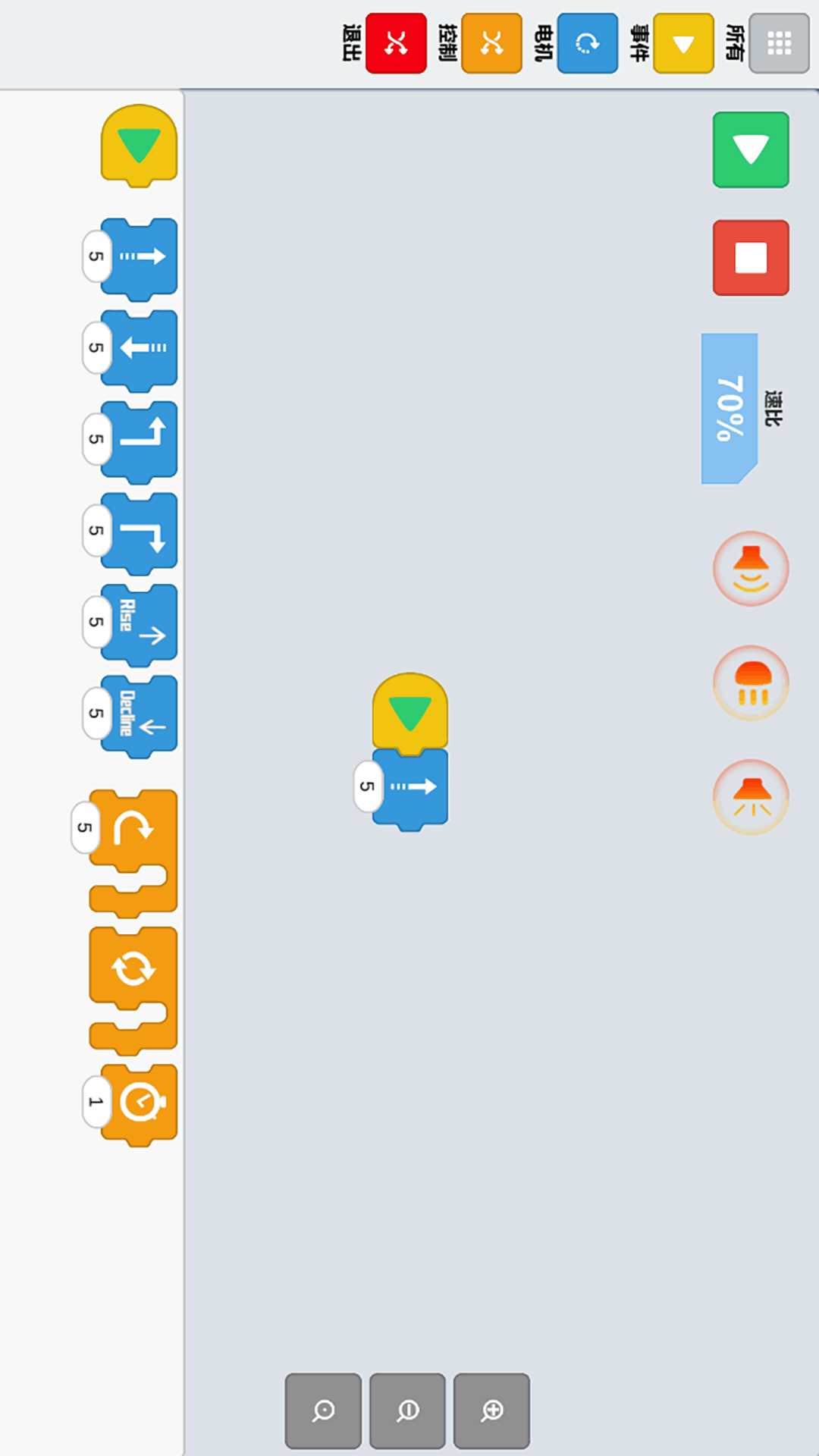Screen dimensions: 819x1456
Task: Select the blue 电机 motor category
Action: tap(588, 43)
